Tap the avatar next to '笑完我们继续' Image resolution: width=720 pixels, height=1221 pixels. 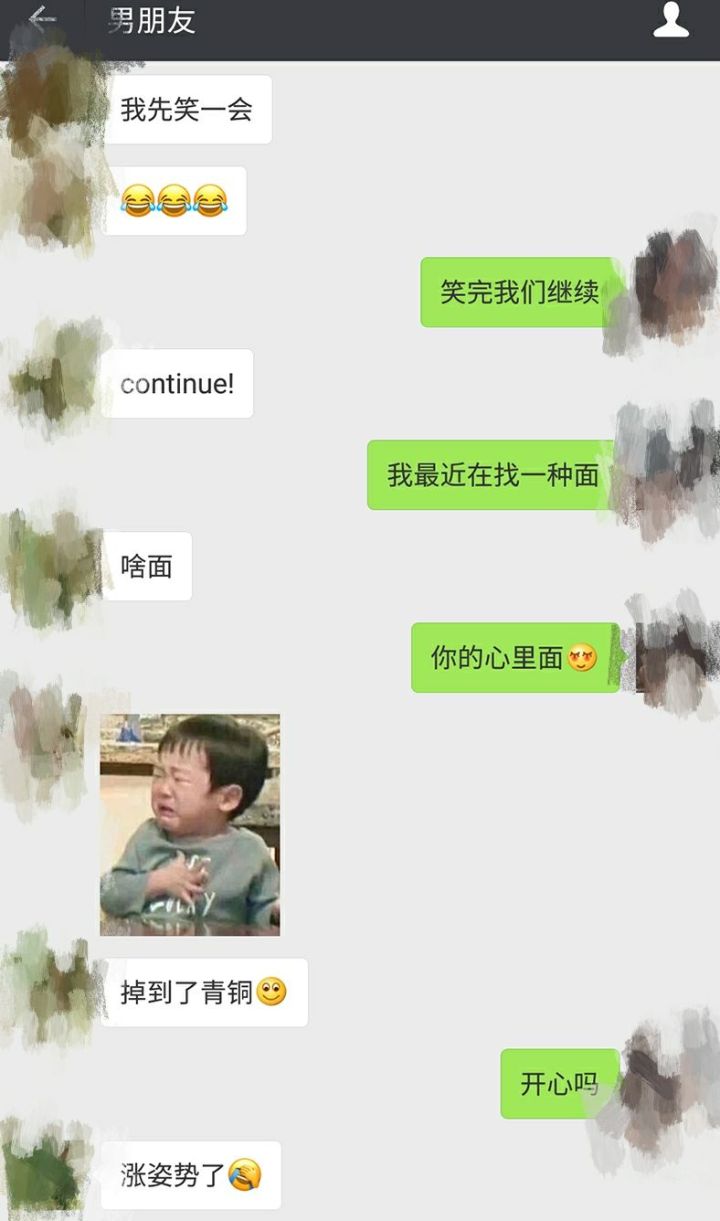tap(670, 288)
